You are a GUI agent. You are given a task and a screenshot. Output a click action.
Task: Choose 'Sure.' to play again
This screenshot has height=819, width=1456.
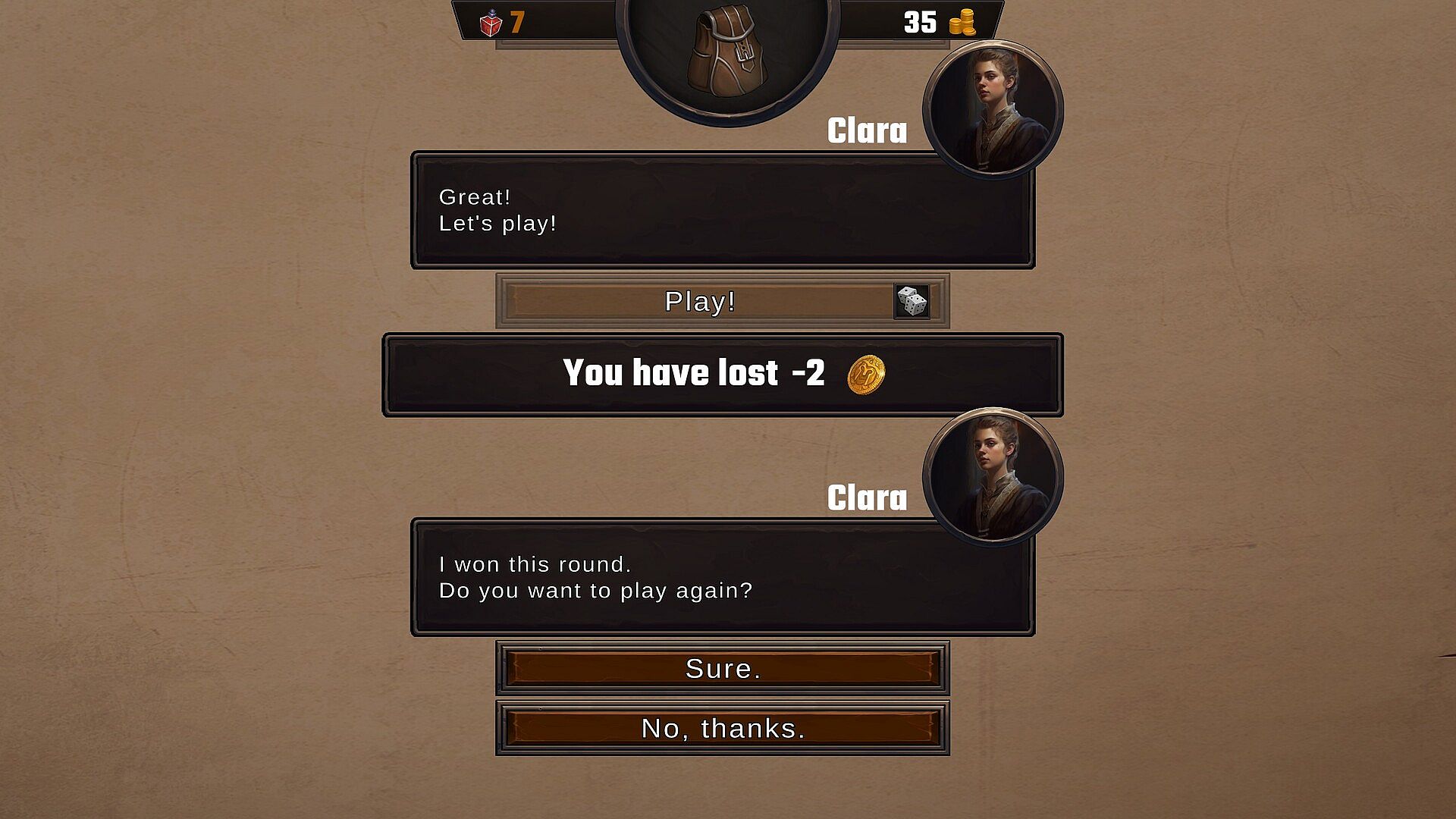tap(722, 668)
